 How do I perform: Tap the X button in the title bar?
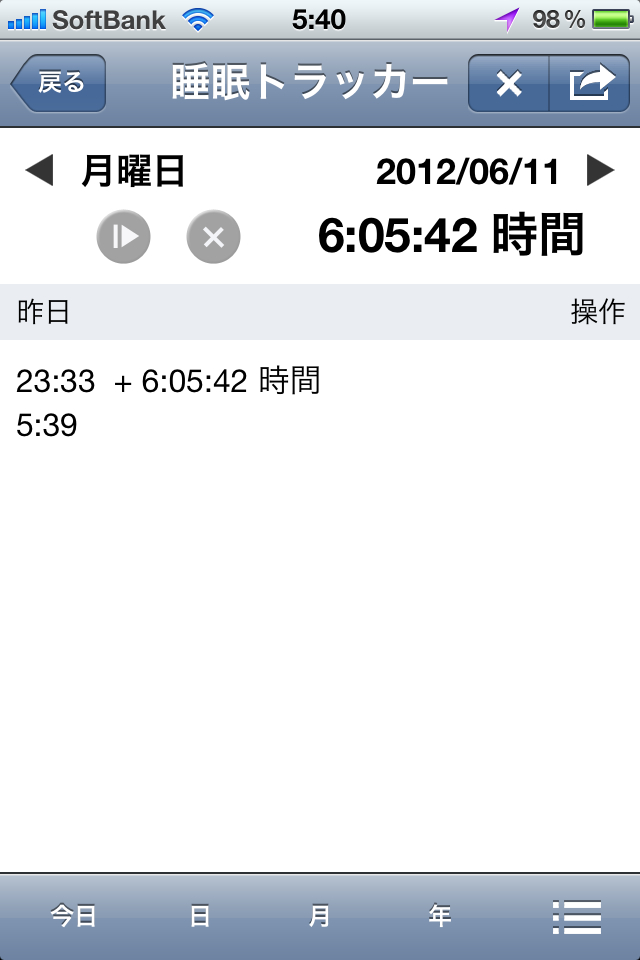[x=509, y=84]
